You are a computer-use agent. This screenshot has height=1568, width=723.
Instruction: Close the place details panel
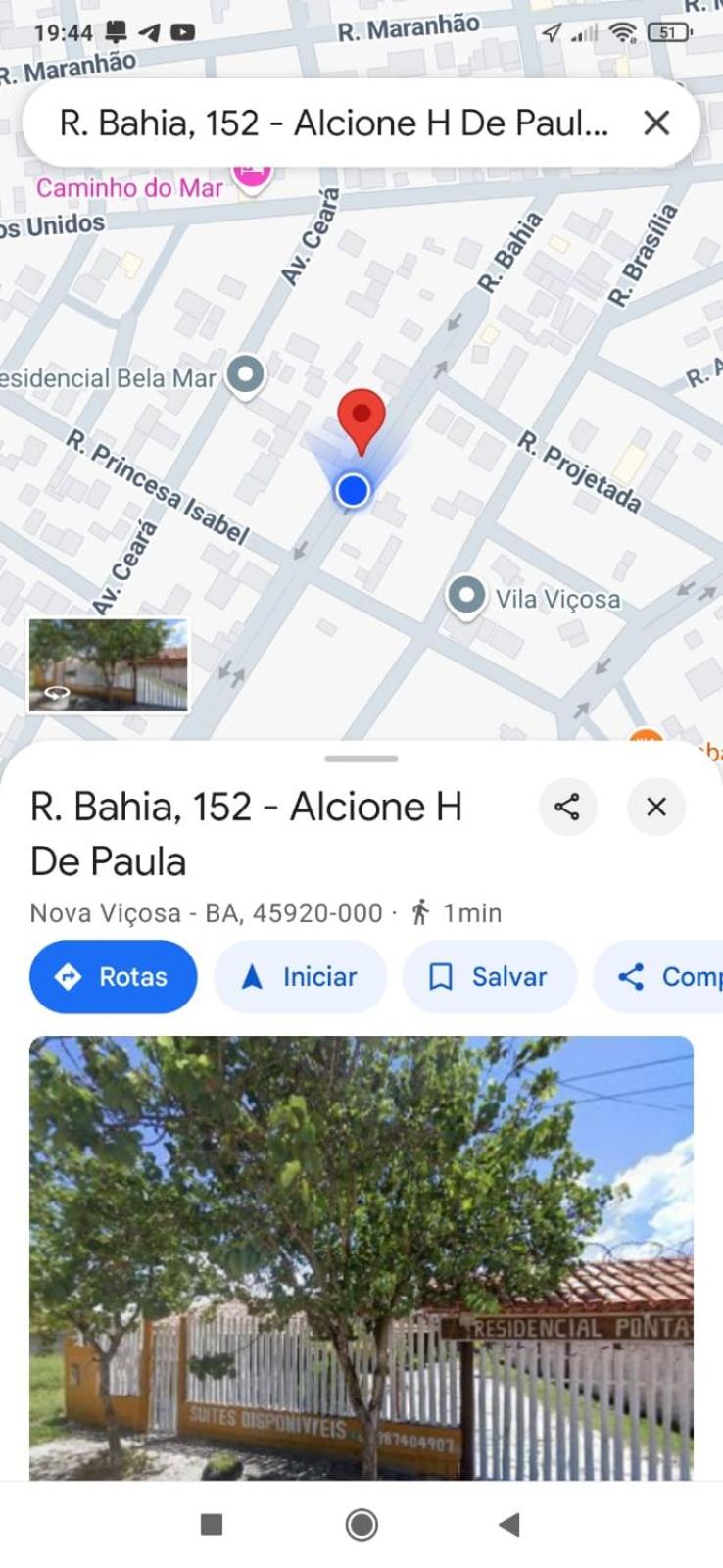pos(656,807)
